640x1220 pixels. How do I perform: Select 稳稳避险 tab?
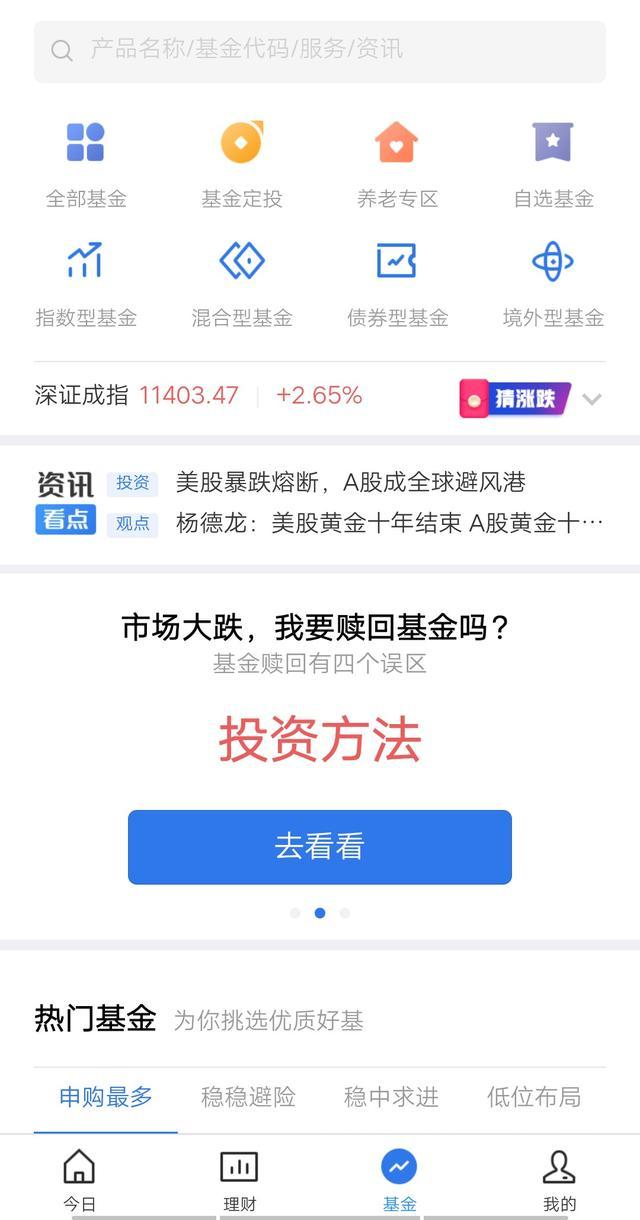[248, 1097]
